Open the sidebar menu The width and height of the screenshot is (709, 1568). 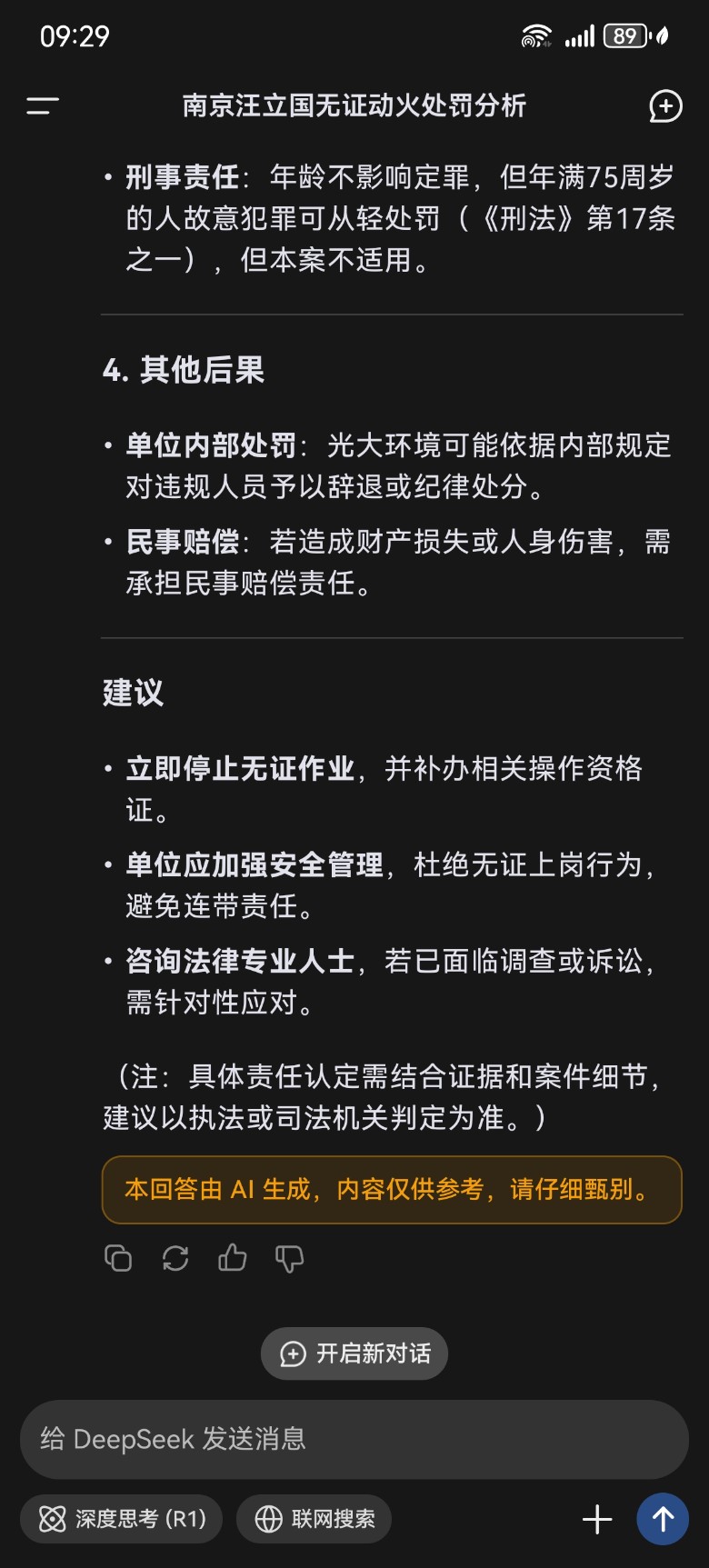pyautogui.click(x=42, y=106)
